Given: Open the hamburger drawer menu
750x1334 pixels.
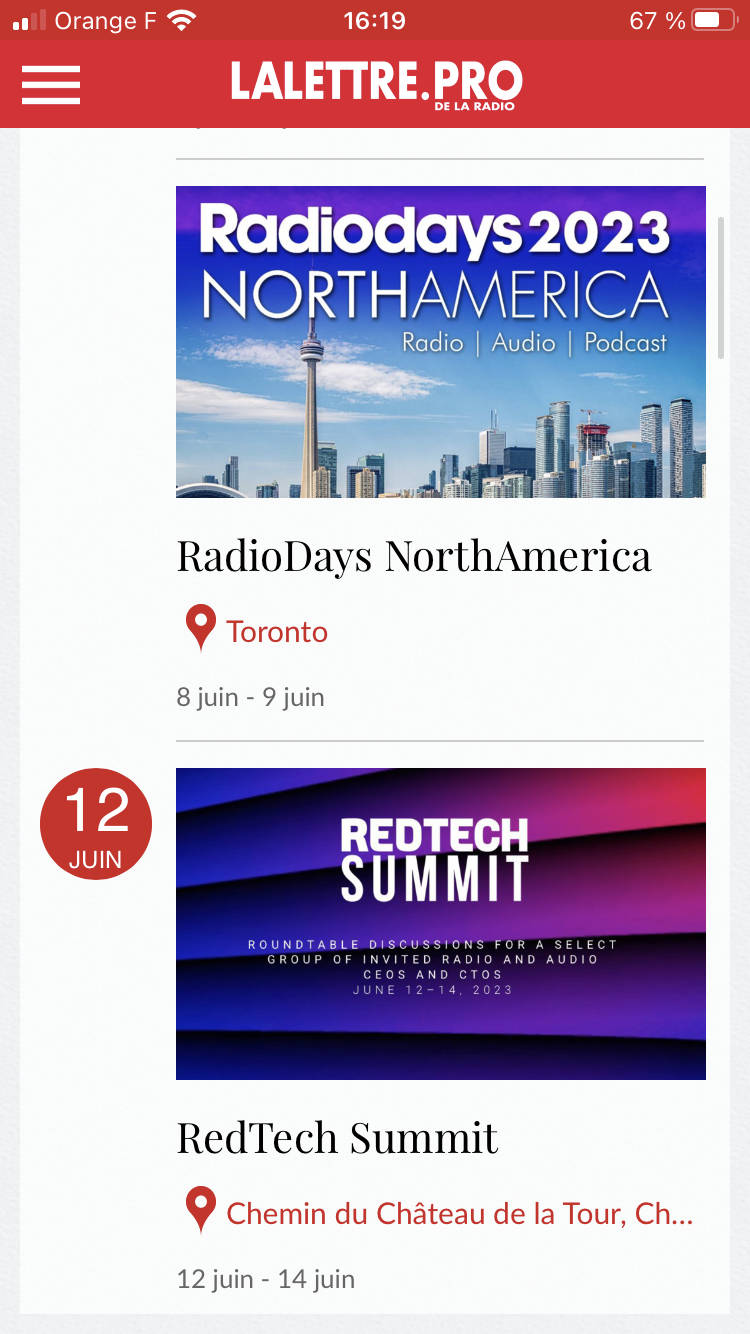Looking at the screenshot, I should 51,84.
